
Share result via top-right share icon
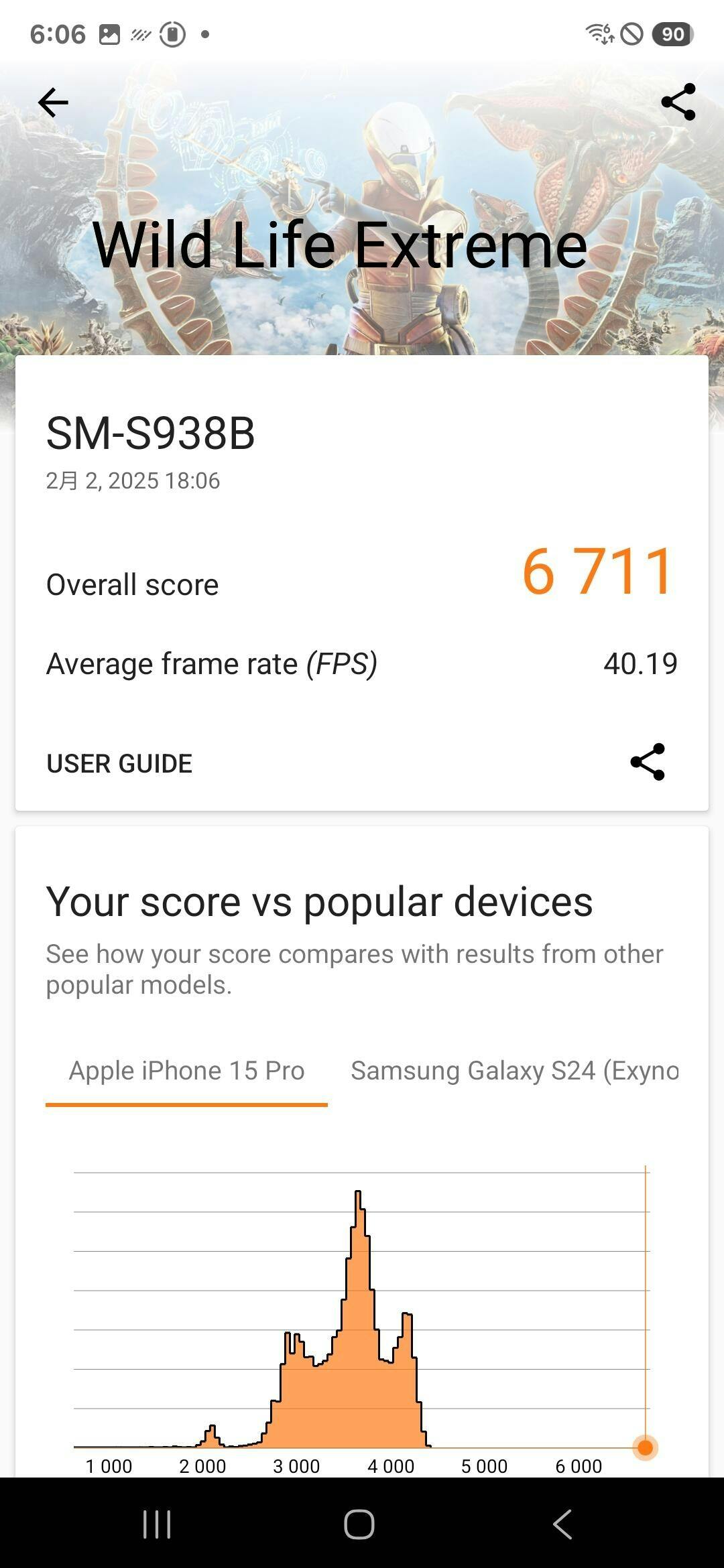click(x=678, y=103)
